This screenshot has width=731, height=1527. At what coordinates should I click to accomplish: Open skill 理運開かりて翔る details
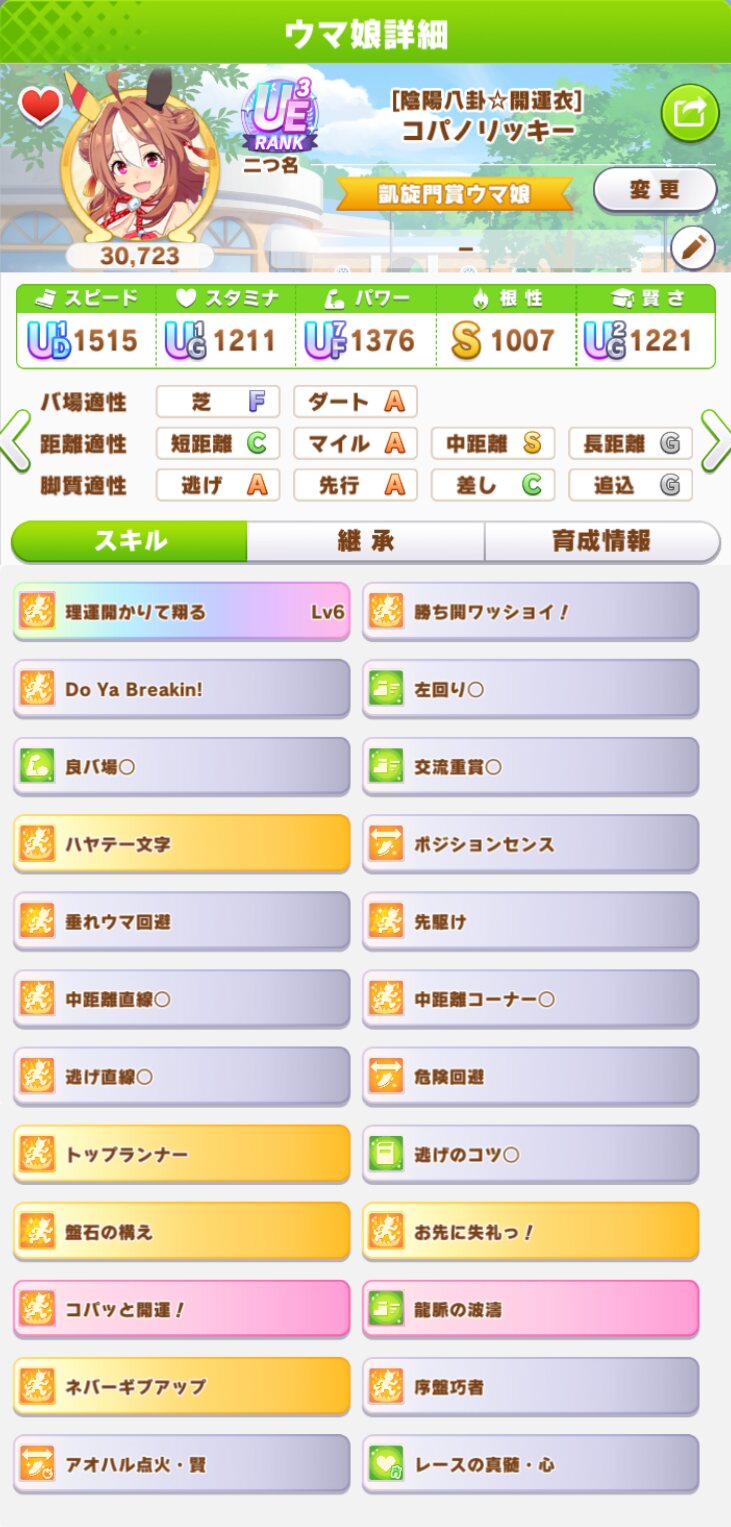[x=182, y=611]
